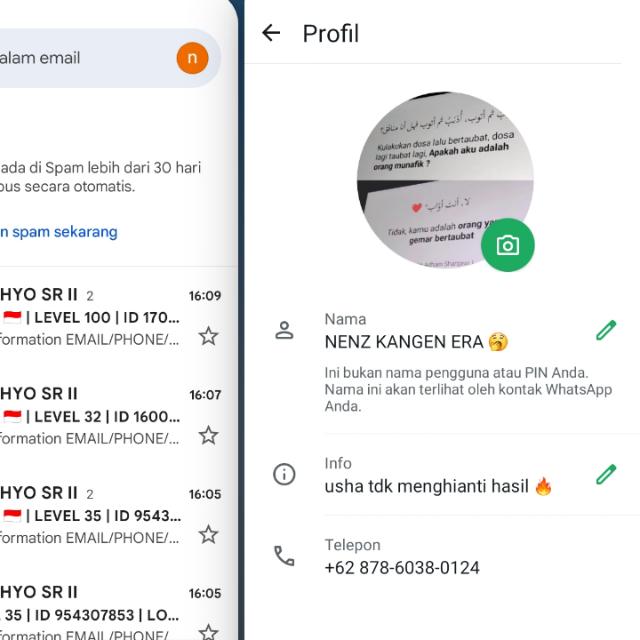Viewport: 640px width, 640px height.
Task: Open the LEVEL 100 email from 16:09
Action: click(x=90, y=317)
